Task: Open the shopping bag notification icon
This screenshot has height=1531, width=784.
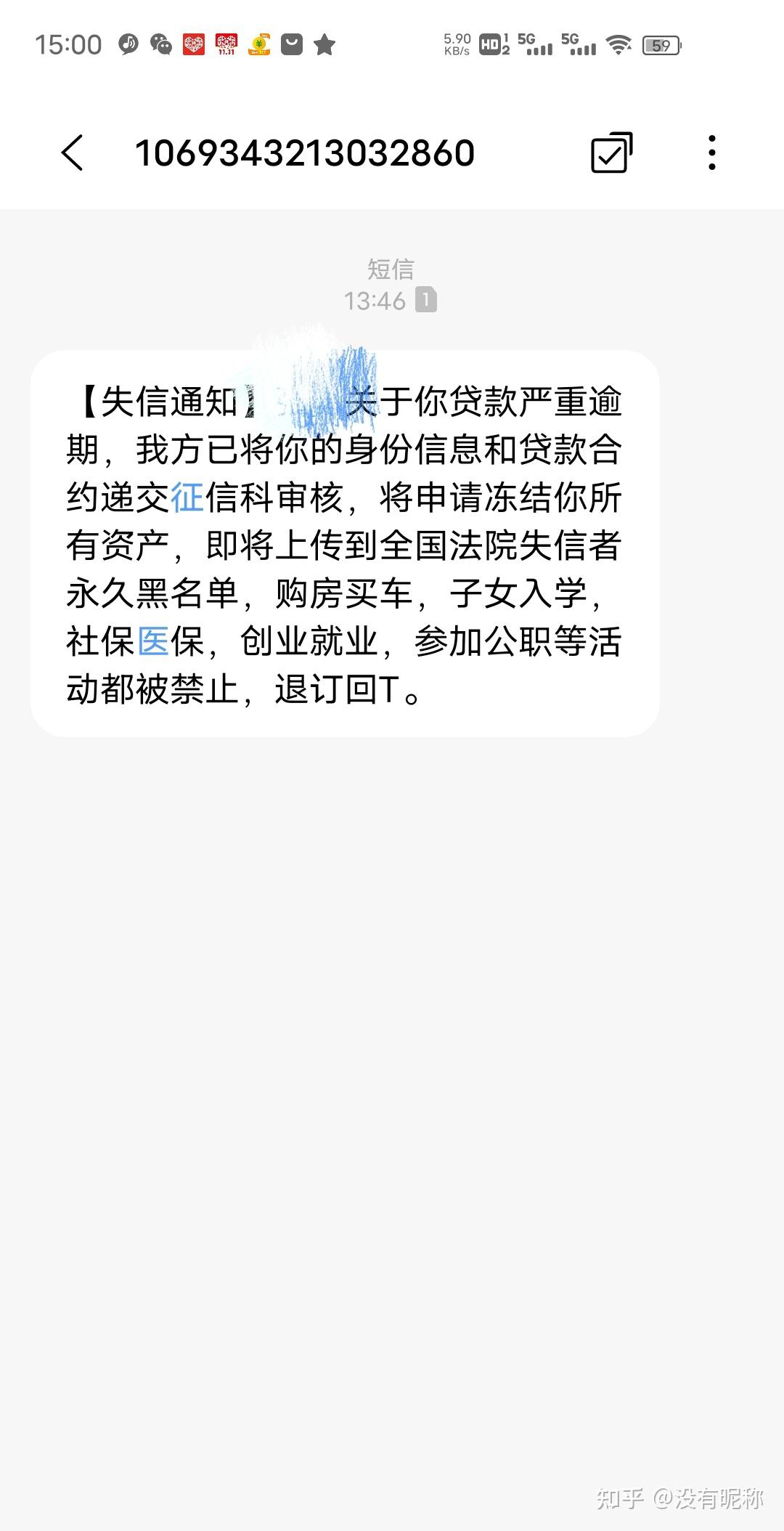Action: 292,45
